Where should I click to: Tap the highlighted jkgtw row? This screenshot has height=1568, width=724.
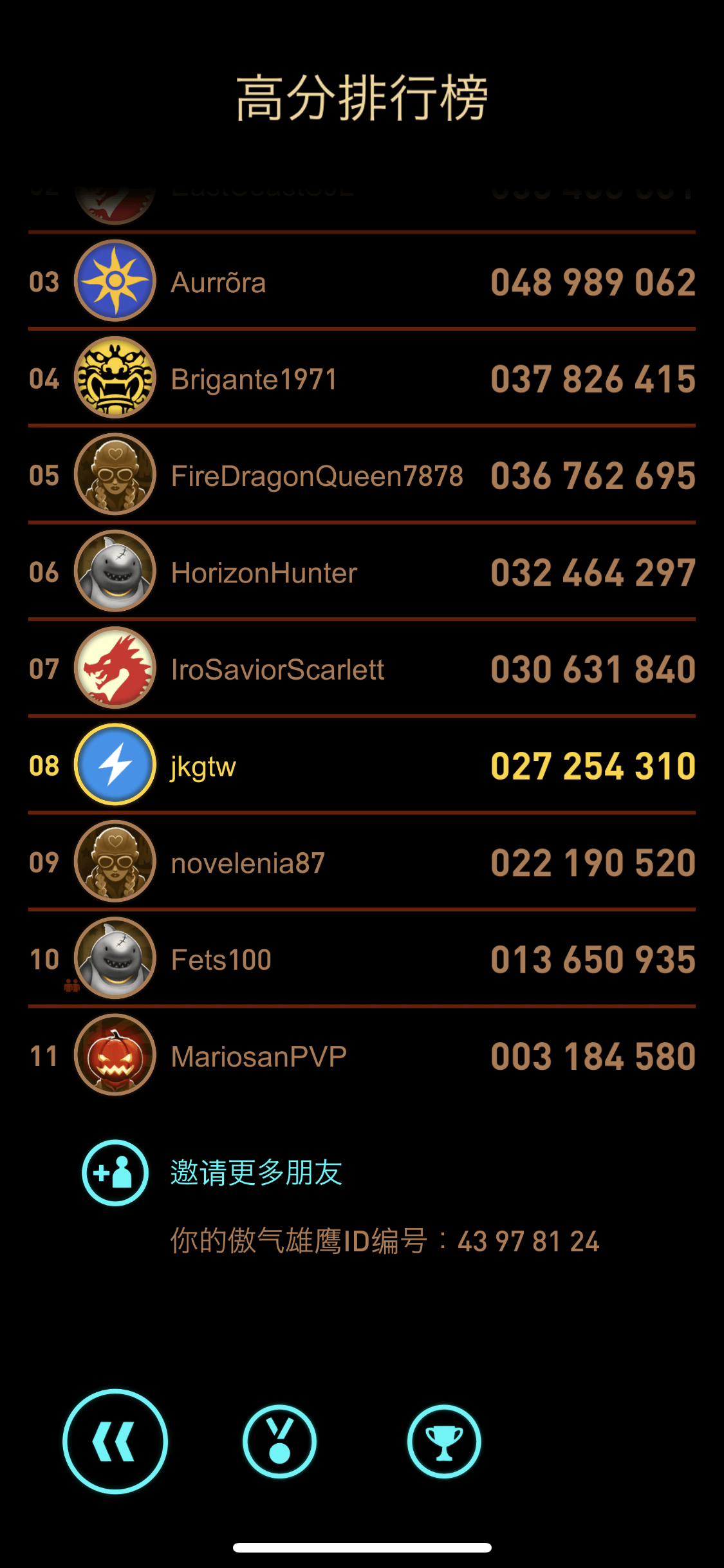[362, 765]
